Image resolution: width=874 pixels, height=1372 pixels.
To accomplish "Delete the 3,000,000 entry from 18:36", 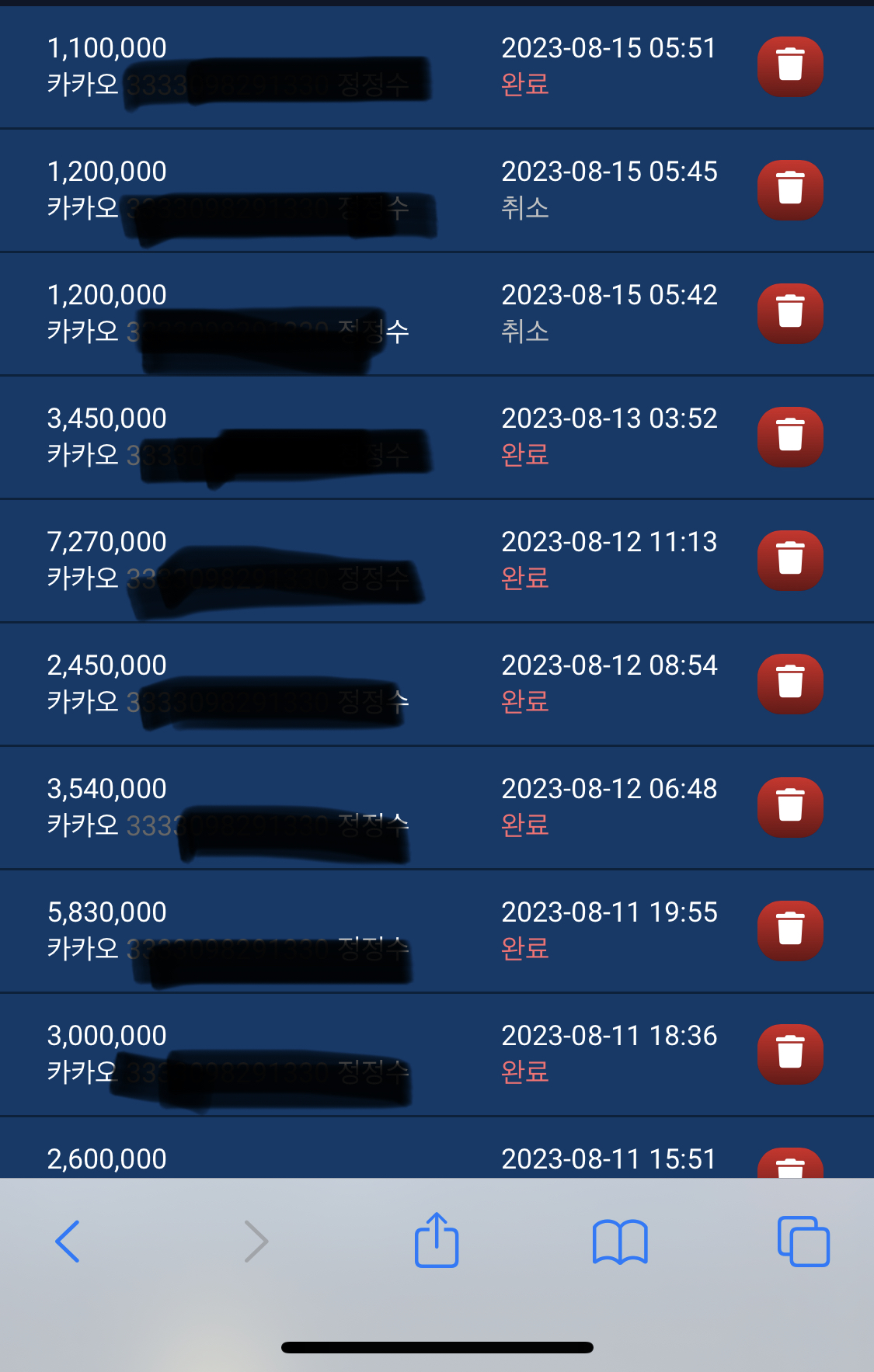I will tap(790, 1054).
